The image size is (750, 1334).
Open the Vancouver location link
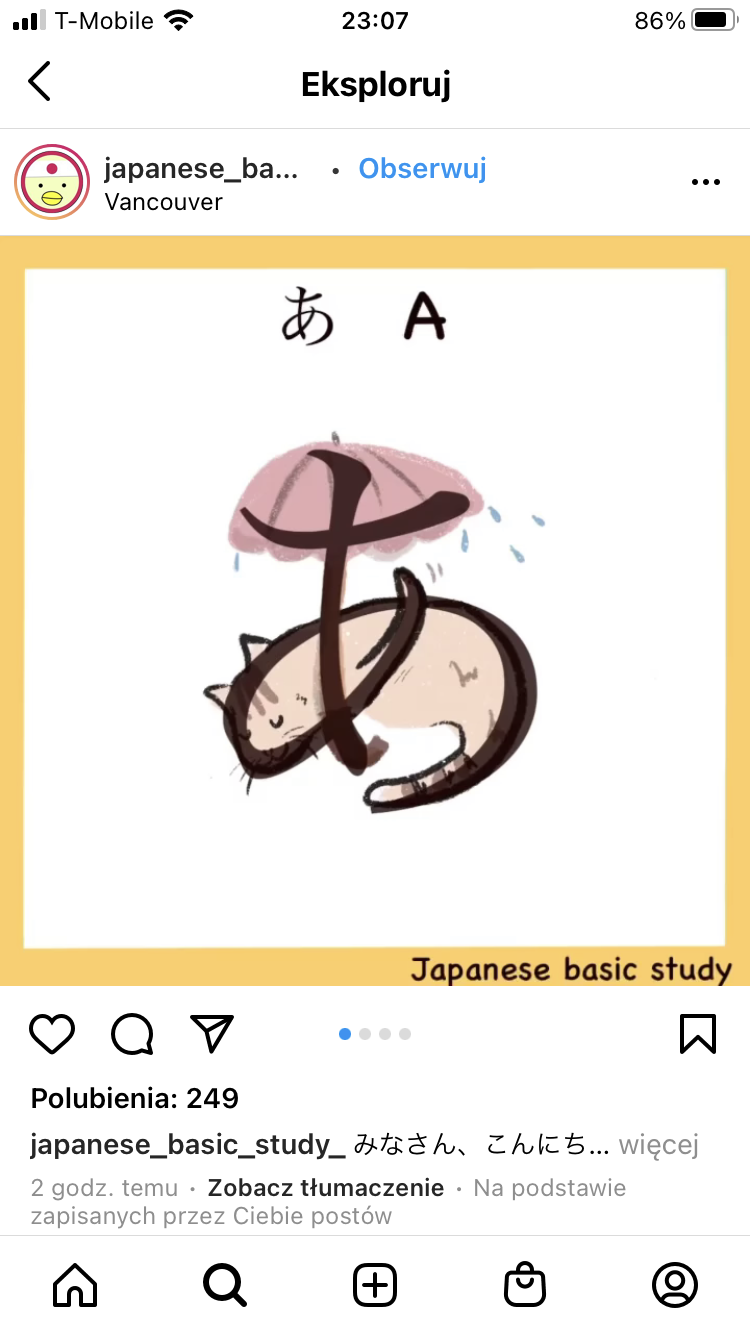point(163,202)
